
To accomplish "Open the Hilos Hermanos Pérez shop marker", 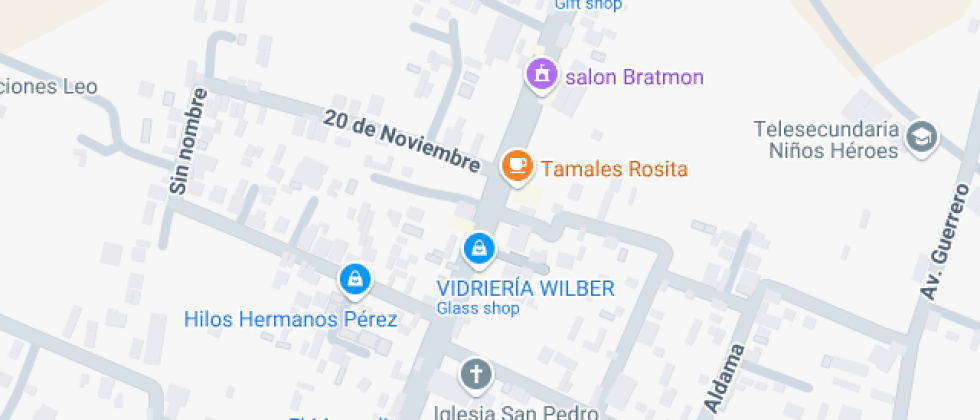I will click(x=354, y=279).
